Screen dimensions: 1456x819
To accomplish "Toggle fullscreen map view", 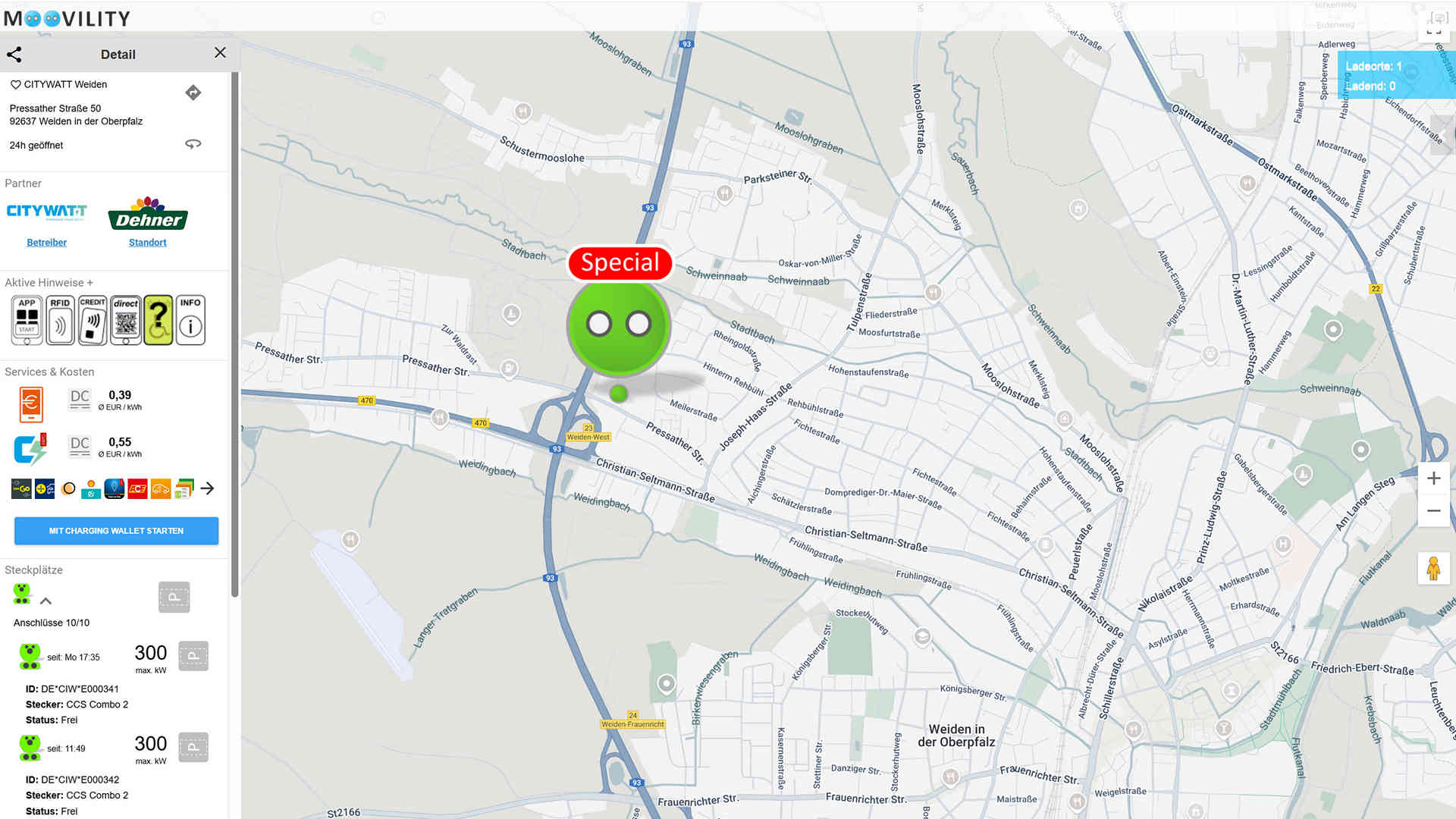I will [1433, 24].
